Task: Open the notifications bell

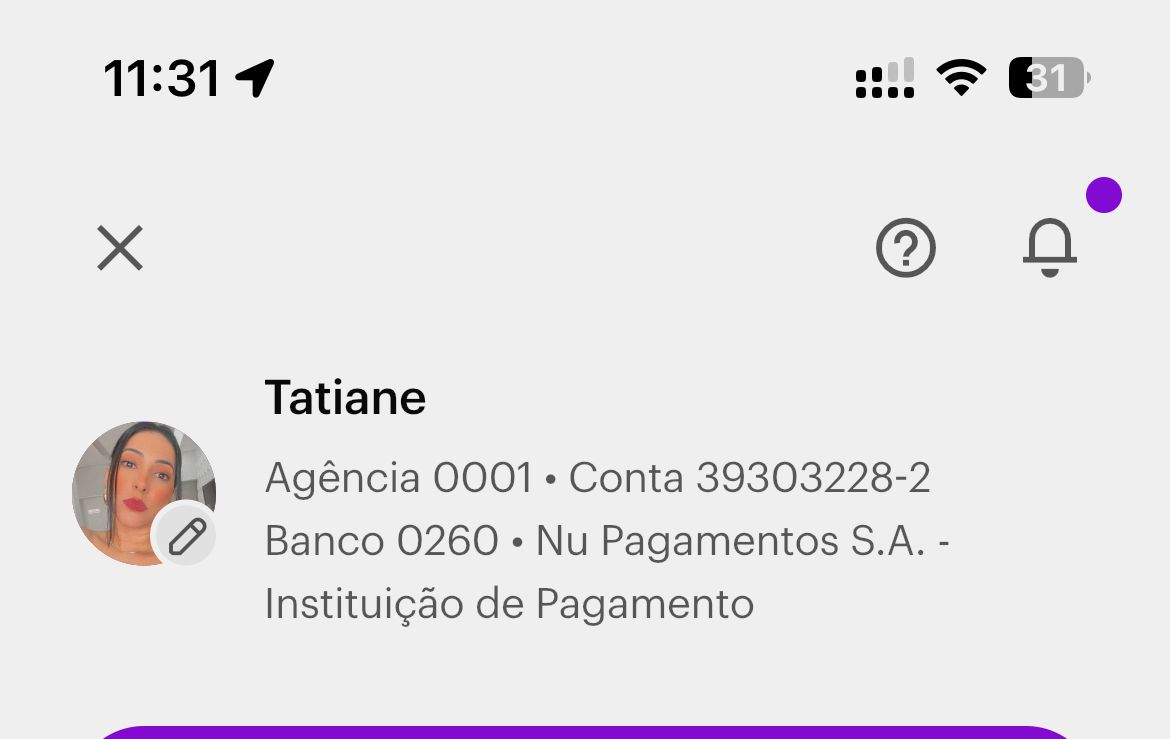Action: [1049, 246]
